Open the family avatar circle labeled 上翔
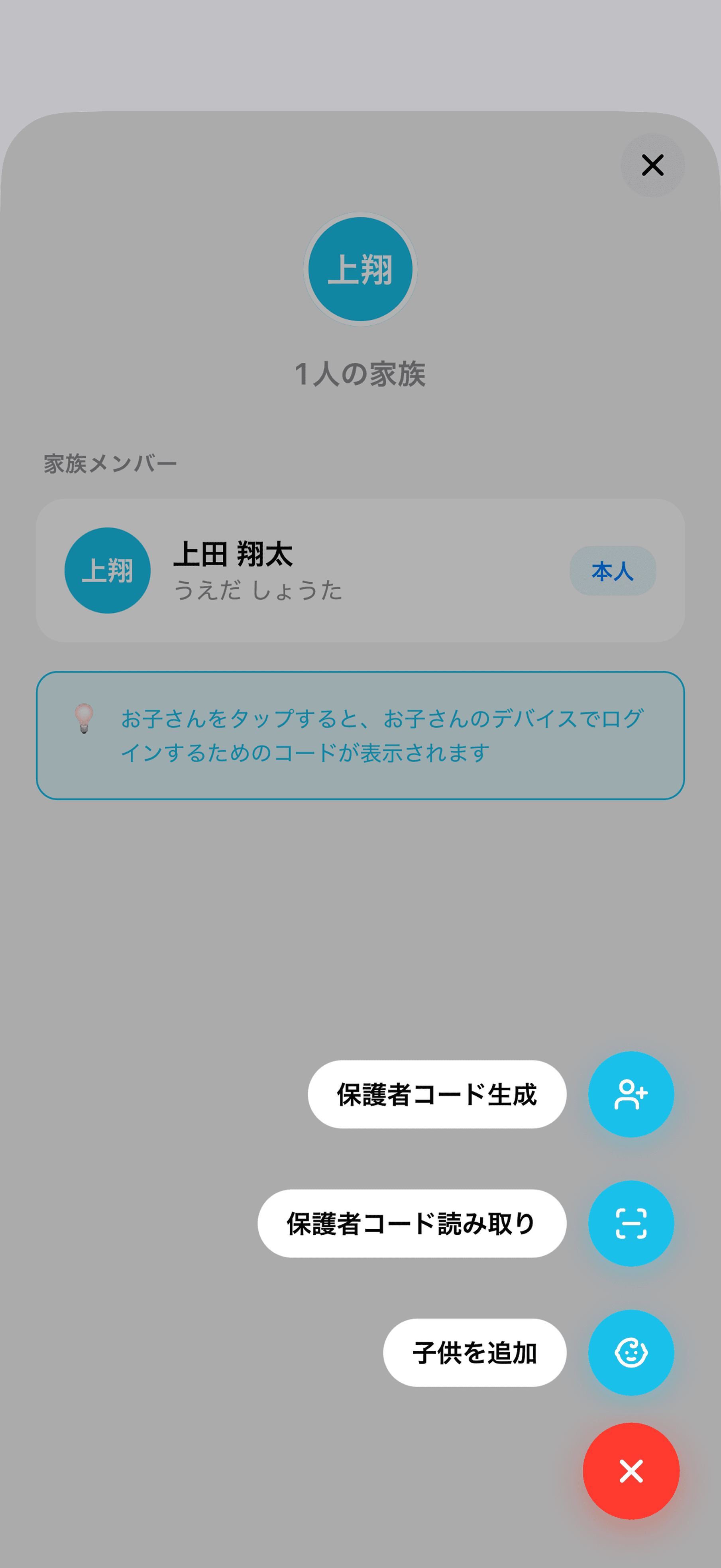The width and height of the screenshot is (721, 1568). pyautogui.click(x=360, y=269)
